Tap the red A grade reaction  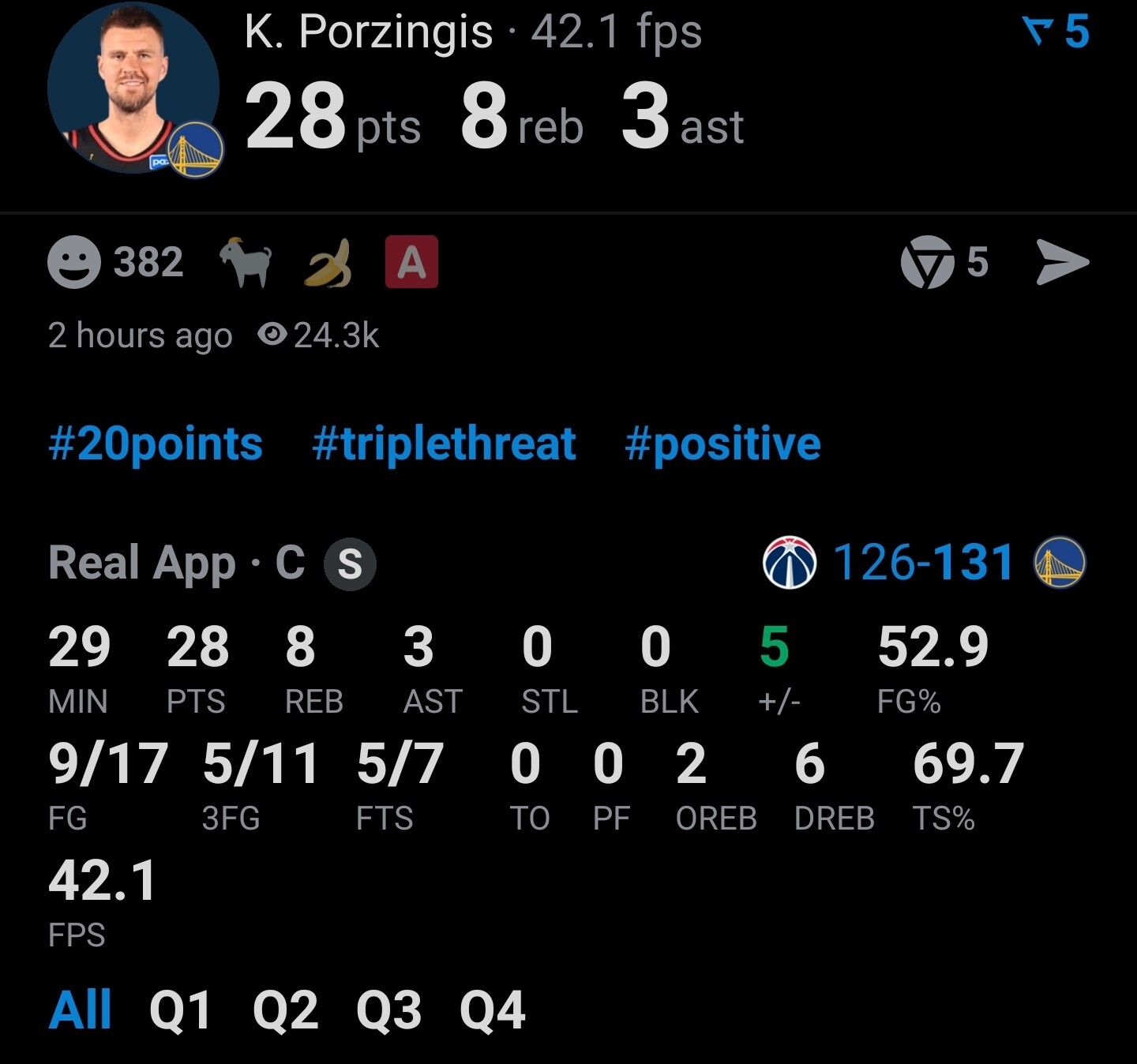(x=411, y=262)
